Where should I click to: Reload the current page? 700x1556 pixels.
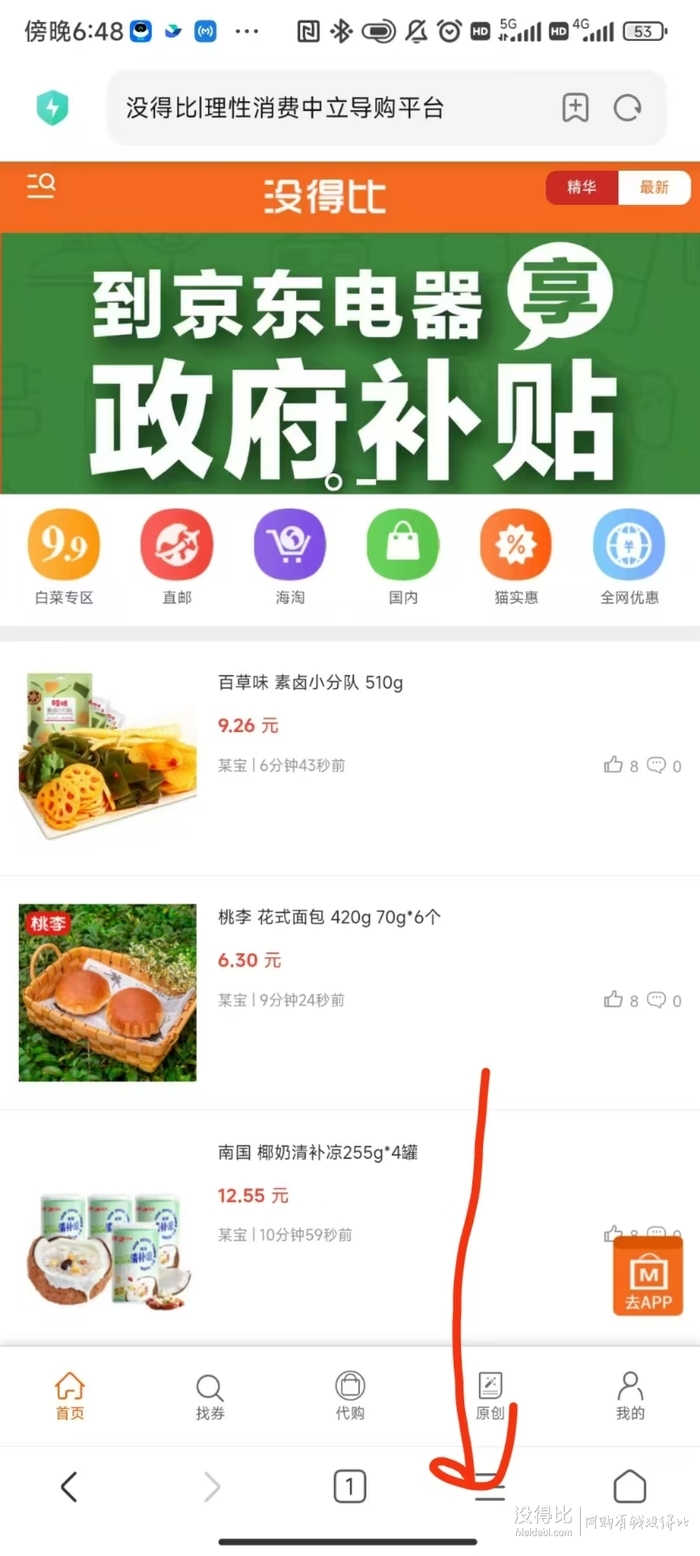click(627, 108)
